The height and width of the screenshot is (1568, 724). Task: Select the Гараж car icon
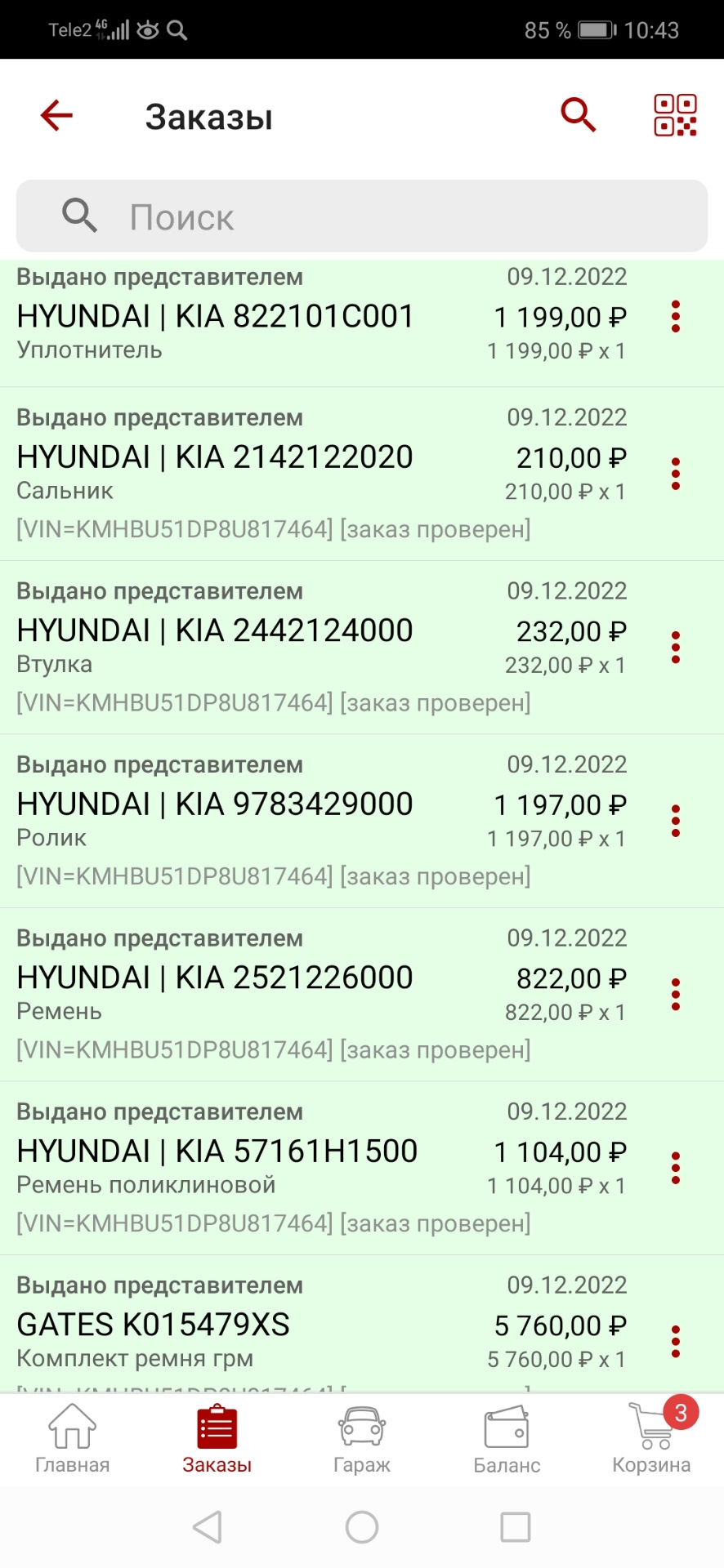pos(361,1428)
